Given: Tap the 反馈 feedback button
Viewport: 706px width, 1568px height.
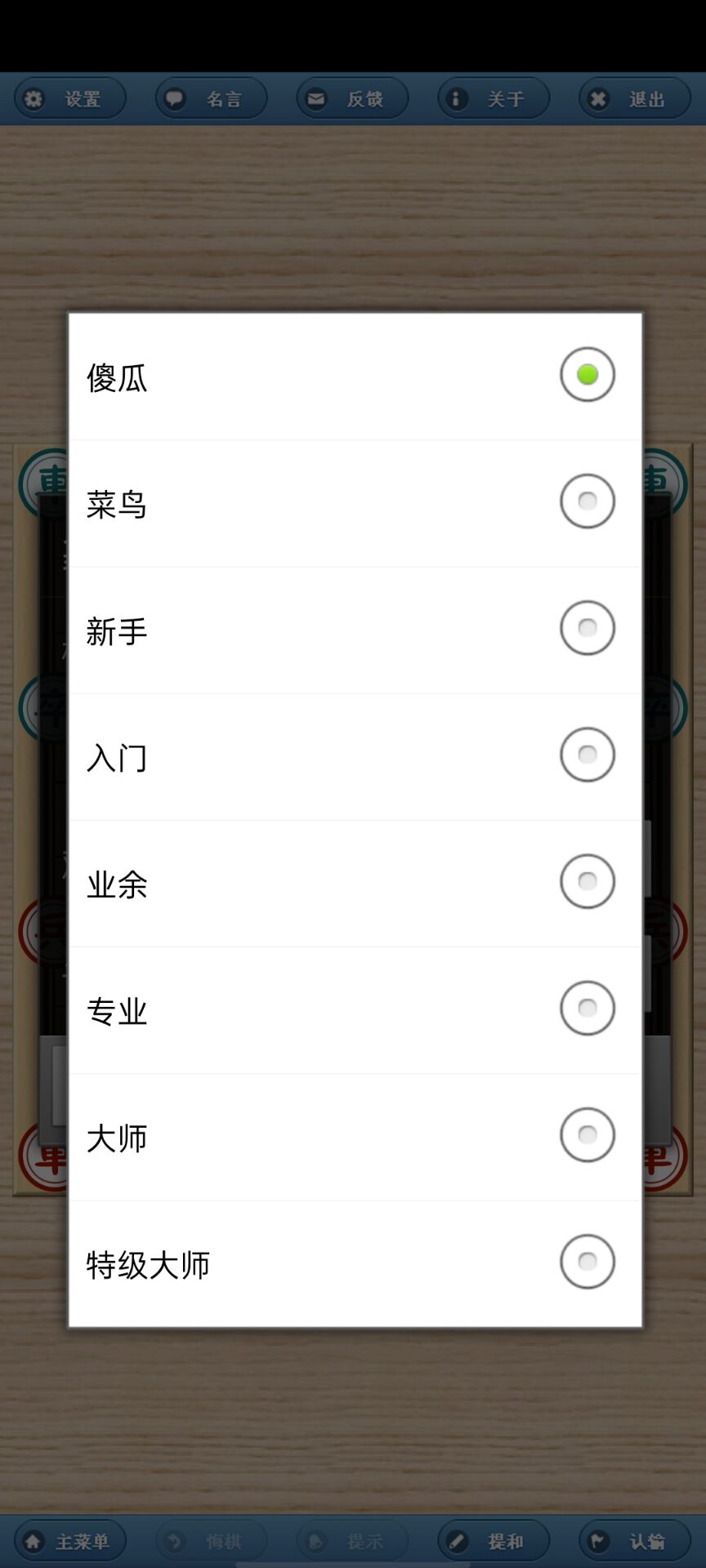Looking at the screenshot, I should tap(352, 99).
